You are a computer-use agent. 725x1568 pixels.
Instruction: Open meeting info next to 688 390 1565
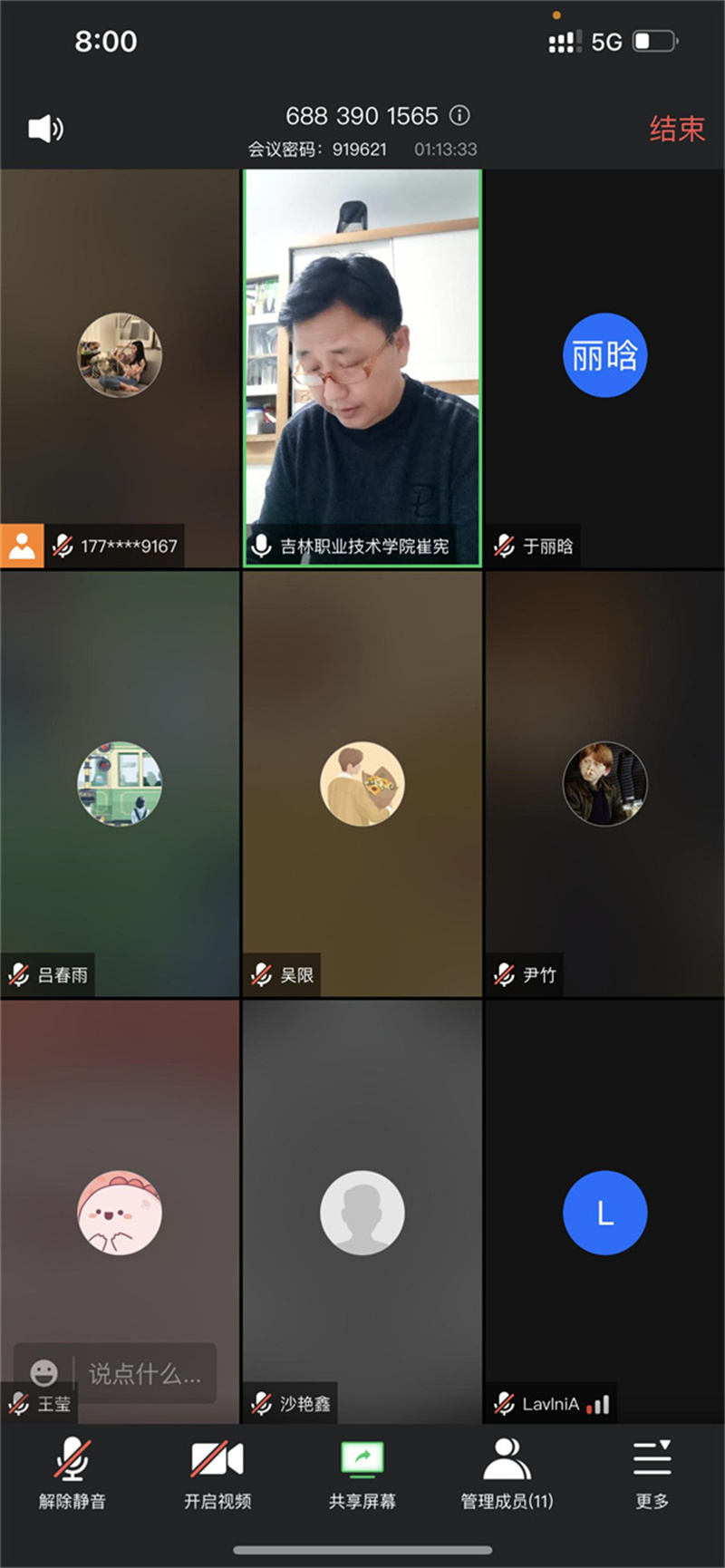pos(460,115)
